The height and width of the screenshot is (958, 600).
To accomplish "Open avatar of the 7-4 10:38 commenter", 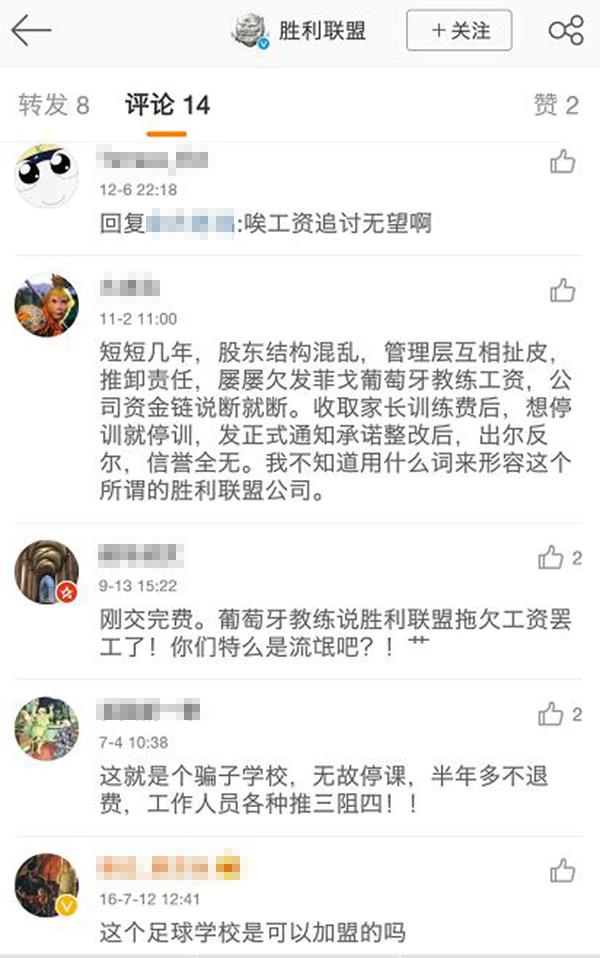I will (x=47, y=728).
